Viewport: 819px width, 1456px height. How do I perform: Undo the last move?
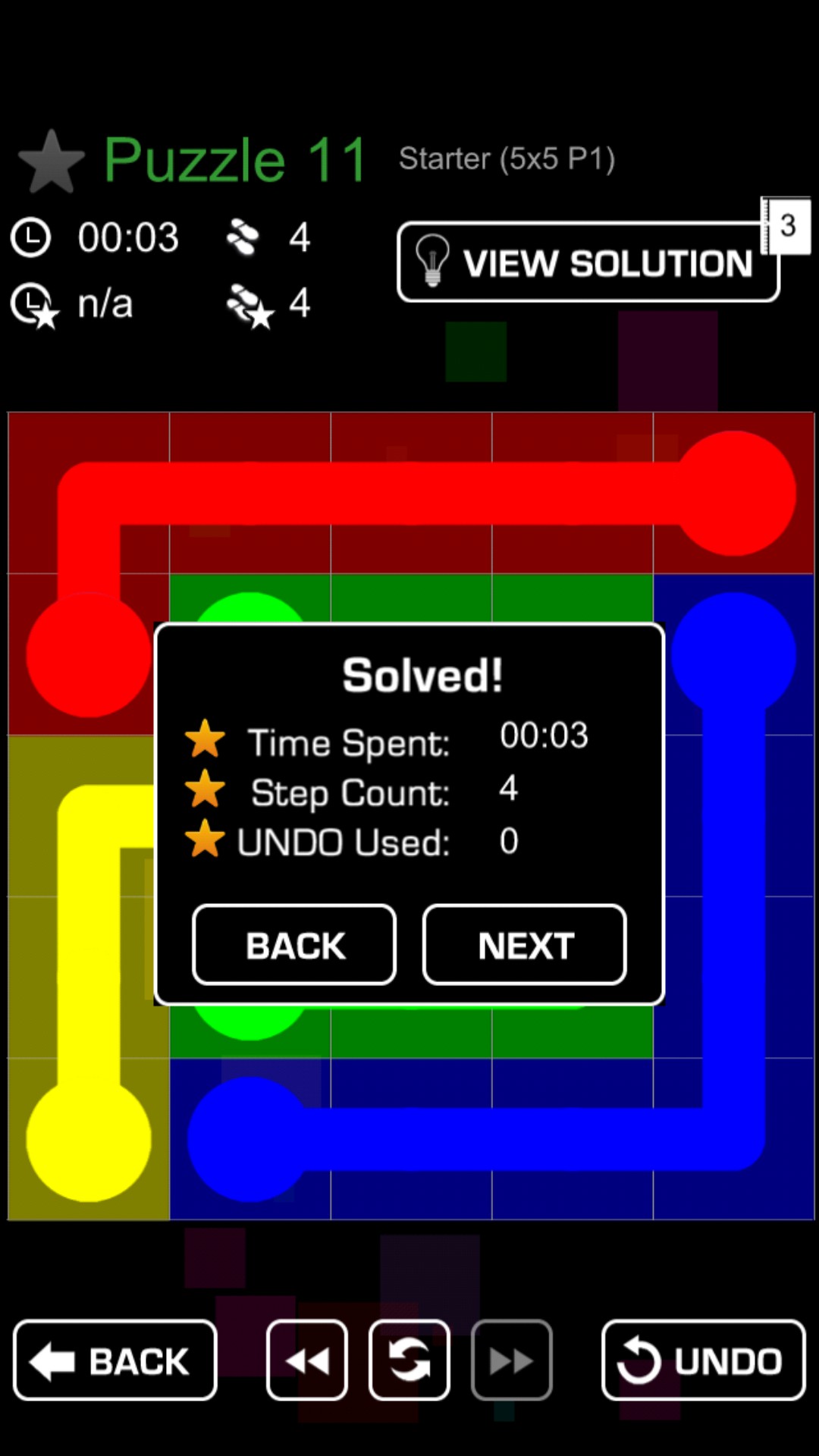[x=703, y=1360]
